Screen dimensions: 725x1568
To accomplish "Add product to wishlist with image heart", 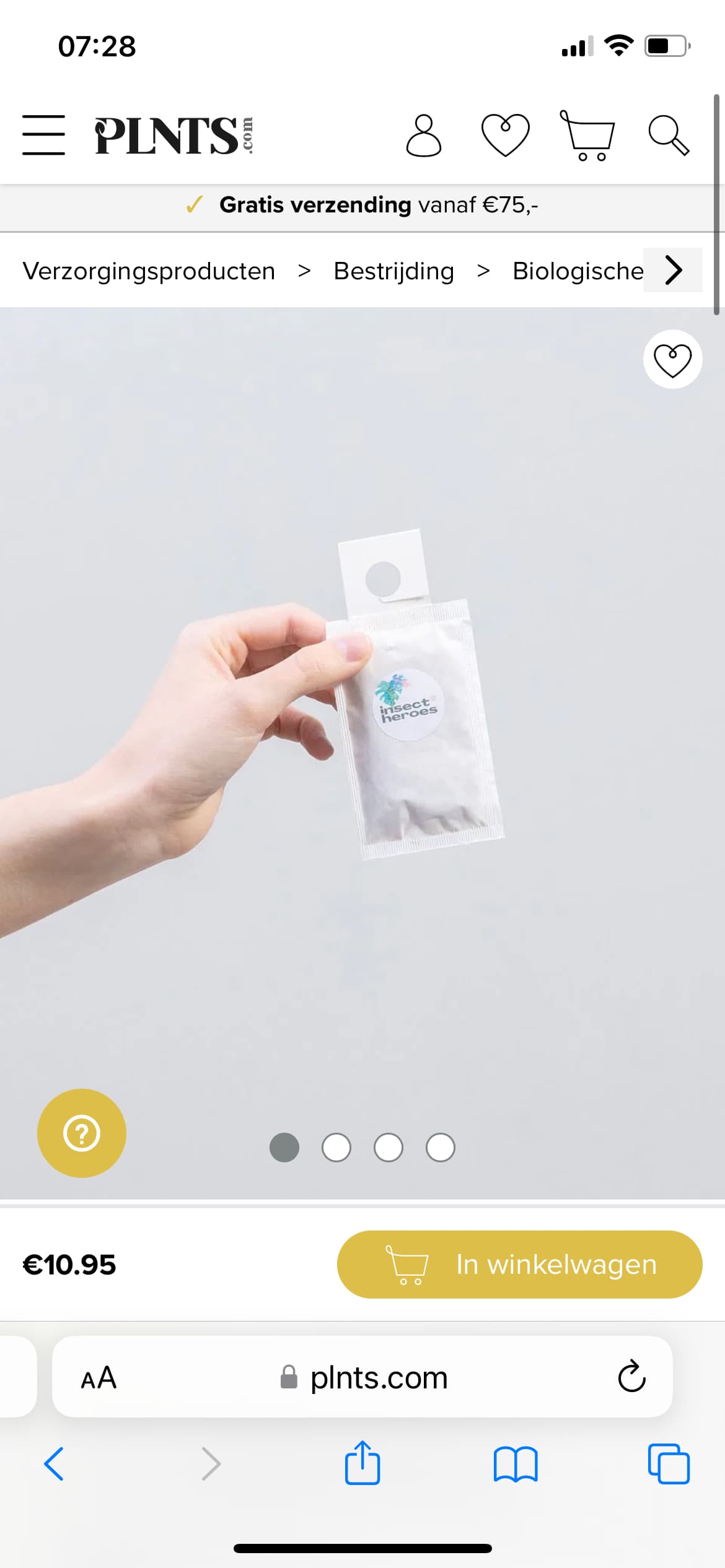I will [673, 359].
